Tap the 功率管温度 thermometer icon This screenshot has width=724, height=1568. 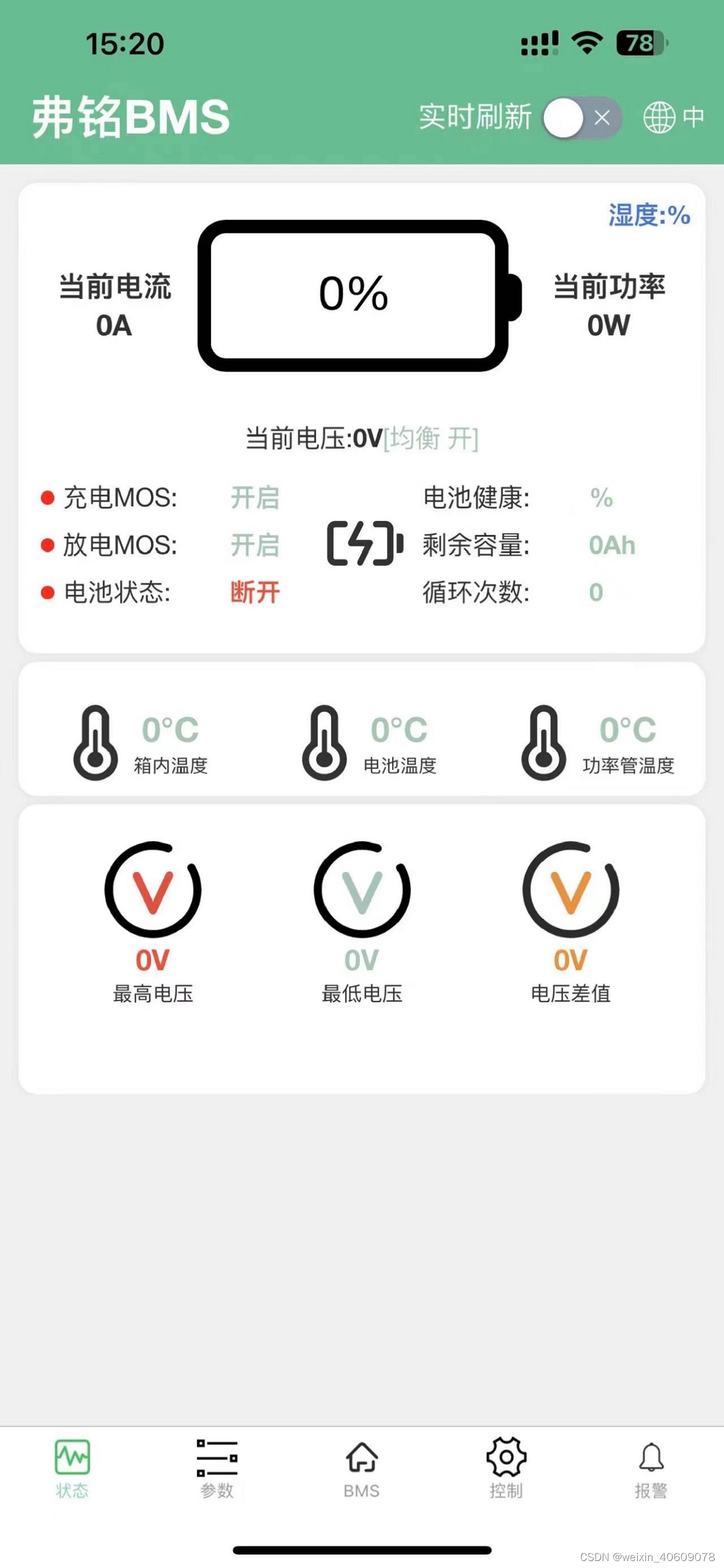[x=543, y=740]
